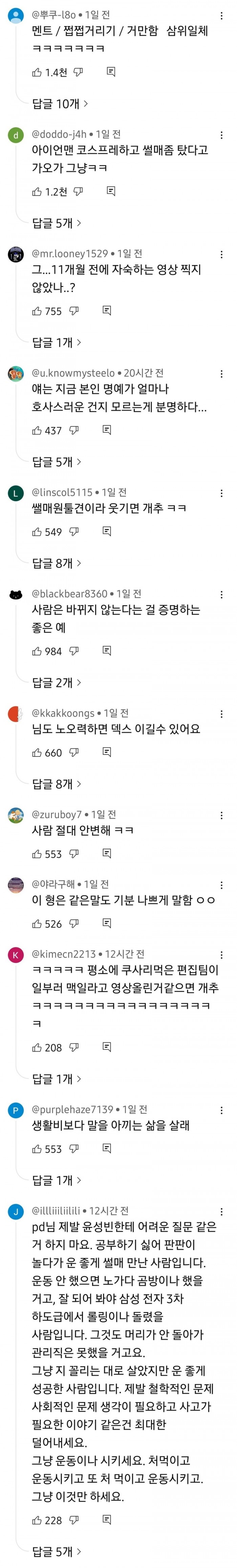Reply to @mr.looney1529's comment
Viewport: 237px width, 1568px height.
pyautogui.click(x=107, y=311)
